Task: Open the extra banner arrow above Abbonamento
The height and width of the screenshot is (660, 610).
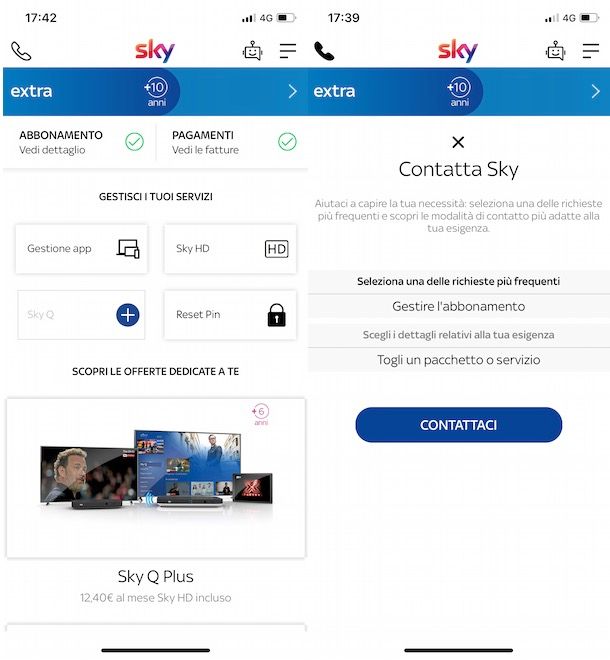Action: coord(292,91)
